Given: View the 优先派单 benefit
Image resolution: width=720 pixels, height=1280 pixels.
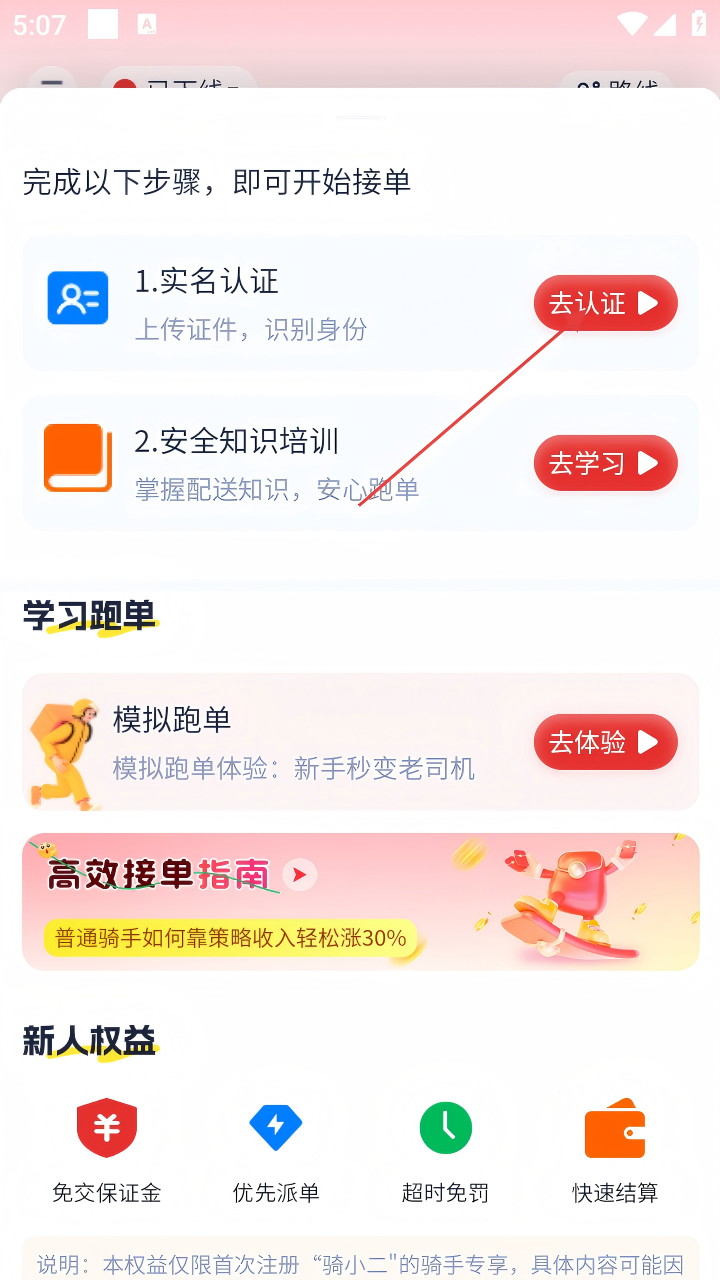Looking at the screenshot, I should (x=276, y=1150).
